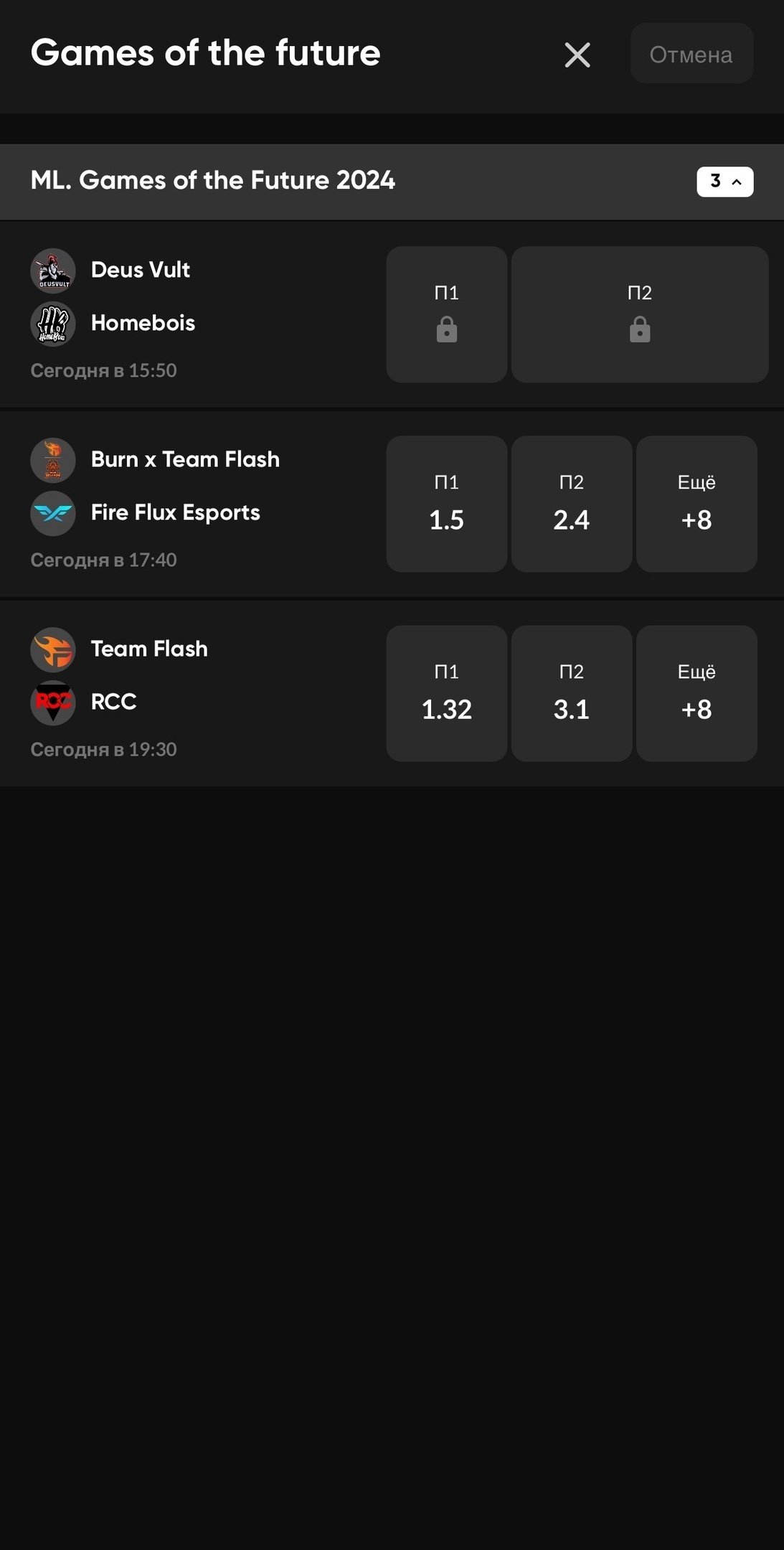Bet П2 at 2.4 on Fire Flux Esports
This screenshot has width=784, height=1550.
571,504
